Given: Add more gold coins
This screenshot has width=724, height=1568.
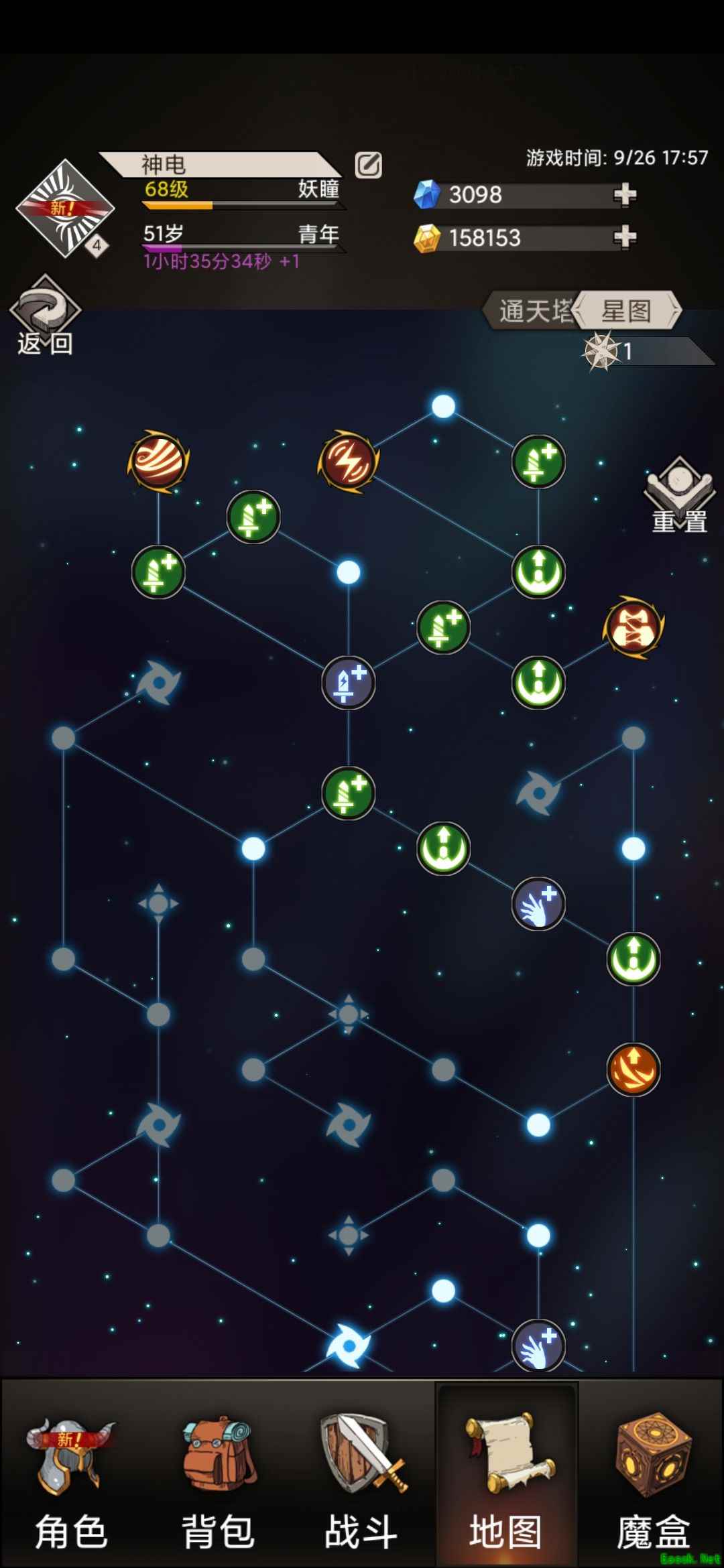Looking at the screenshot, I should coord(624,237).
